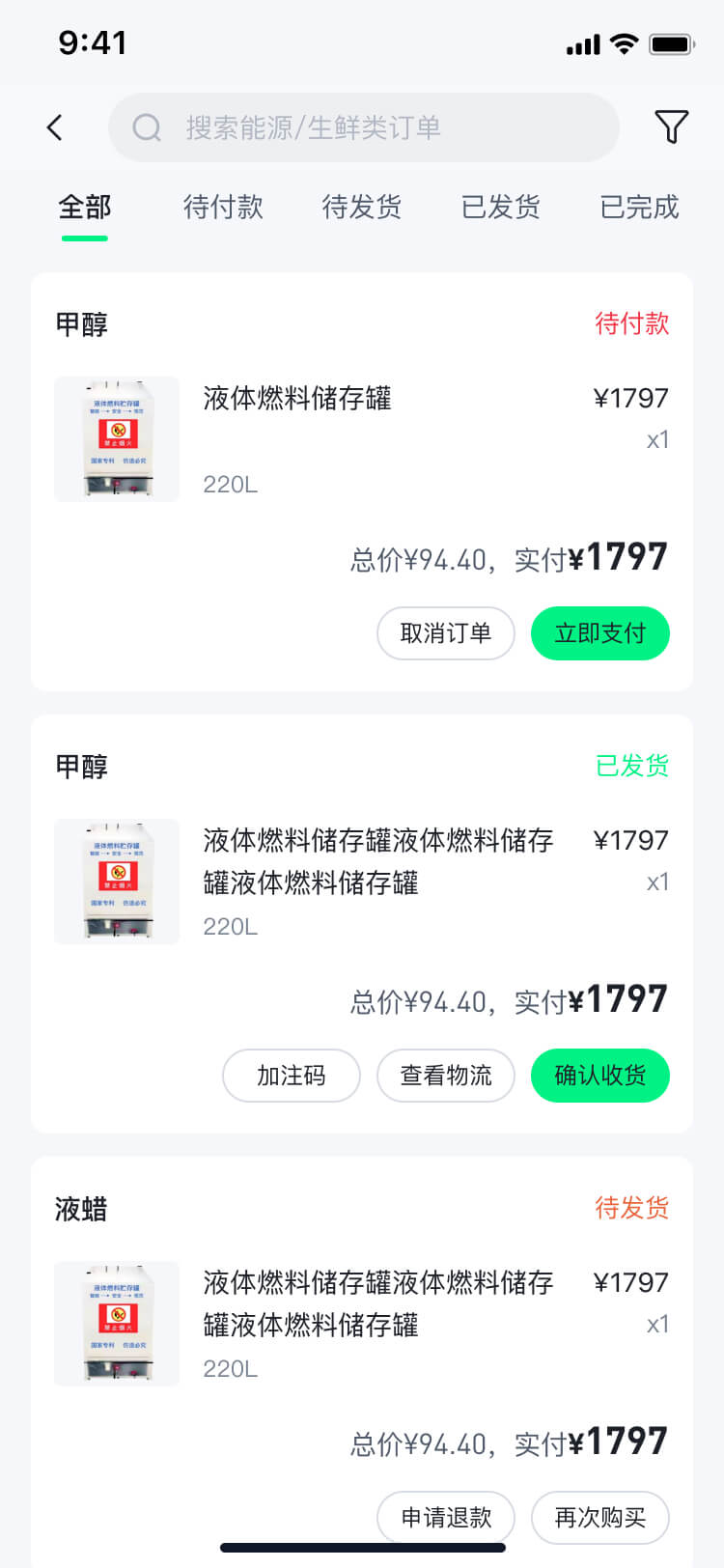Tap 立即支付 on the 甲醇 order
This screenshot has height=1568, width=724.
point(599,633)
